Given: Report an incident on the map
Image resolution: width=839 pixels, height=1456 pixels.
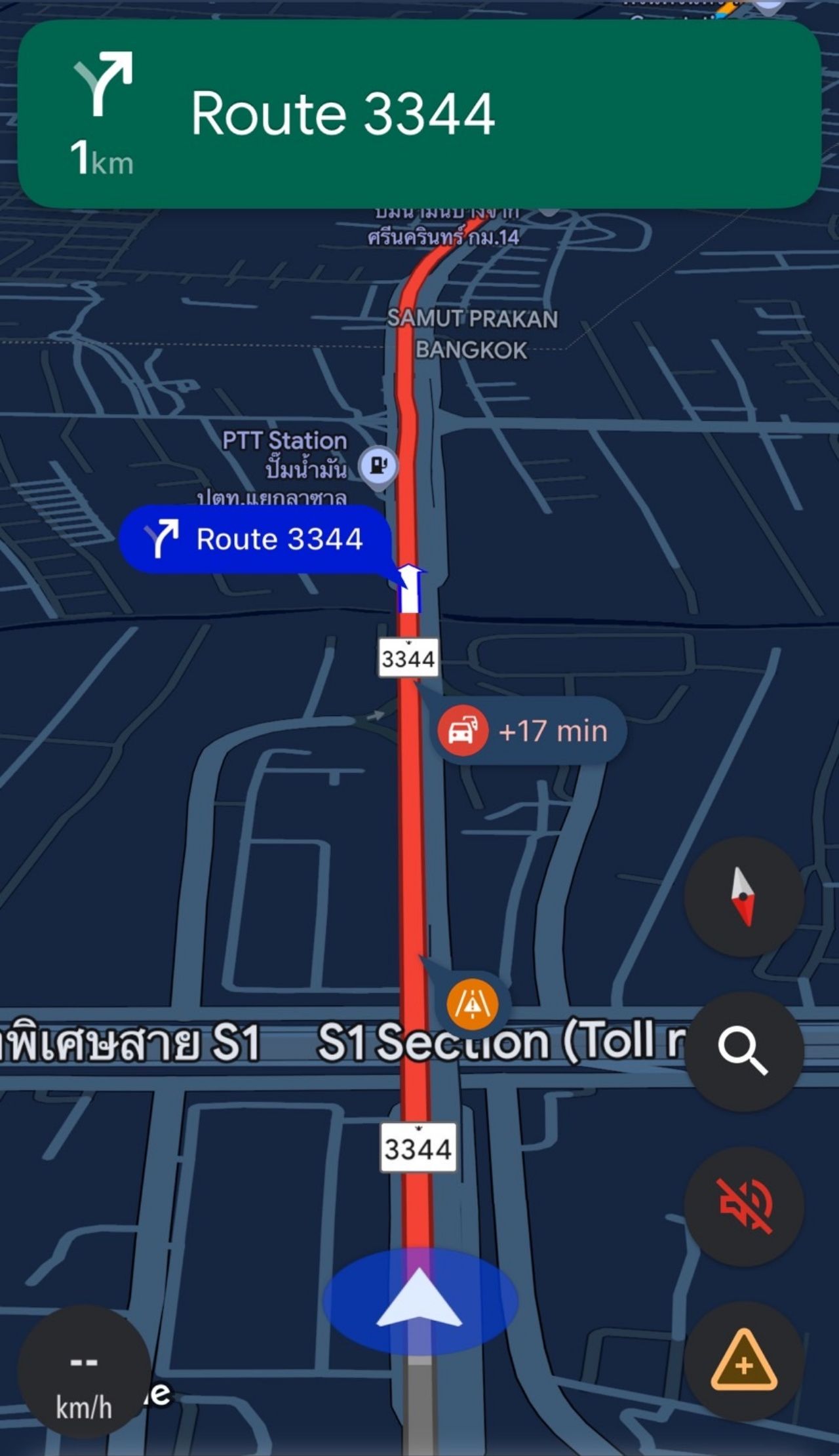Looking at the screenshot, I should [743, 1361].
